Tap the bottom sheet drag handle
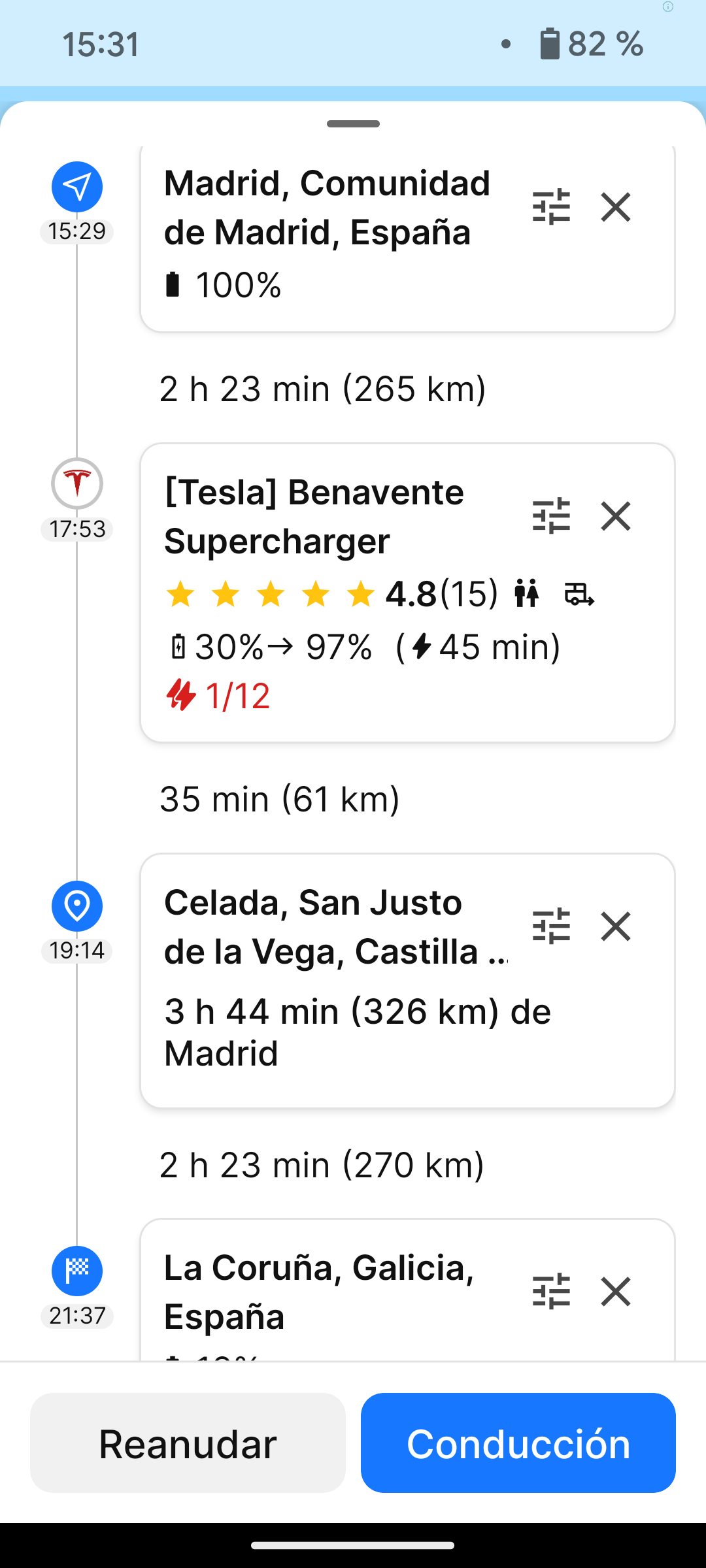 [x=353, y=123]
